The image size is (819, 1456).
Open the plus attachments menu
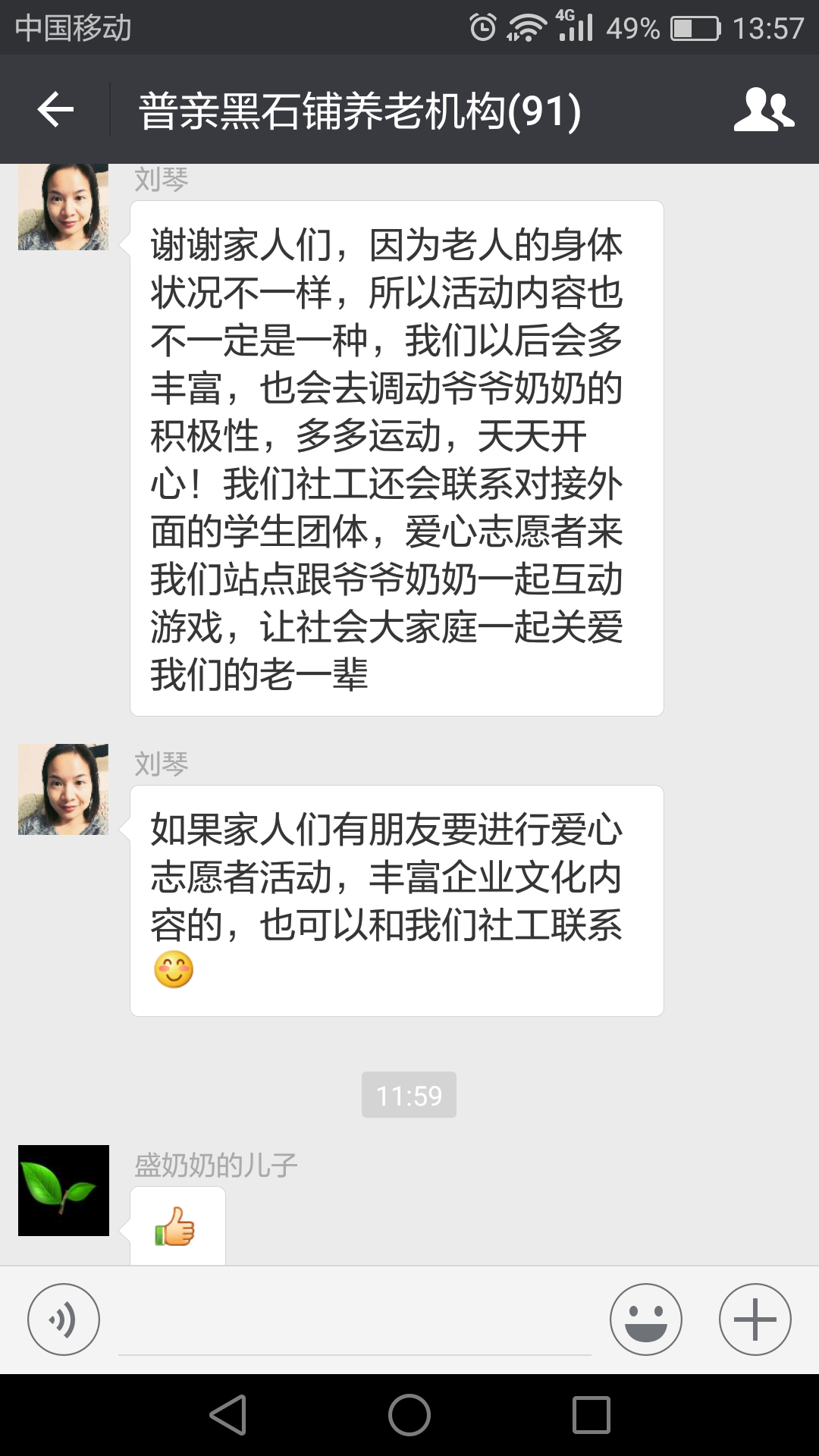tap(755, 1319)
